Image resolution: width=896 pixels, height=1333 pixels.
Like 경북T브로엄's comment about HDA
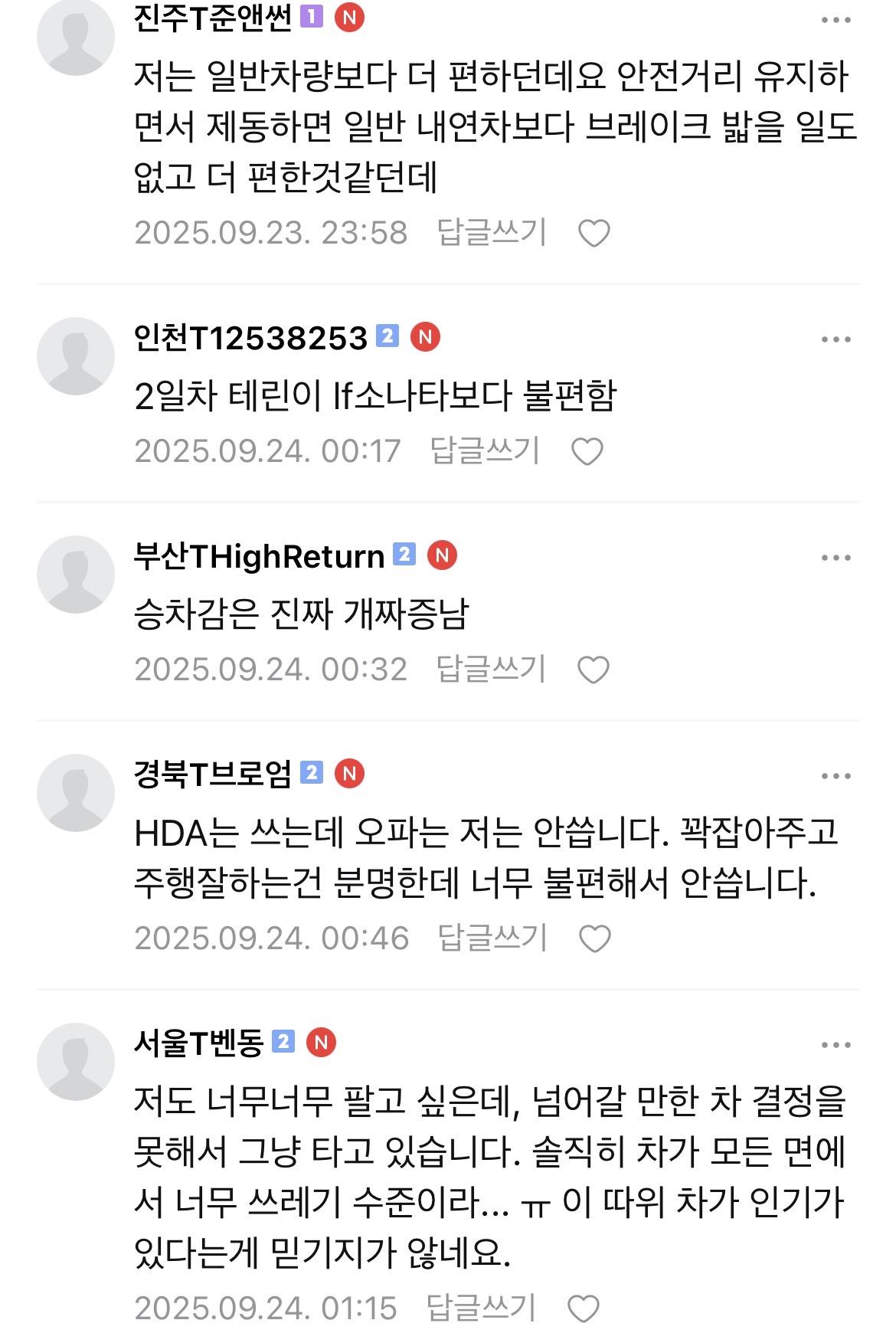(x=595, y=938)
